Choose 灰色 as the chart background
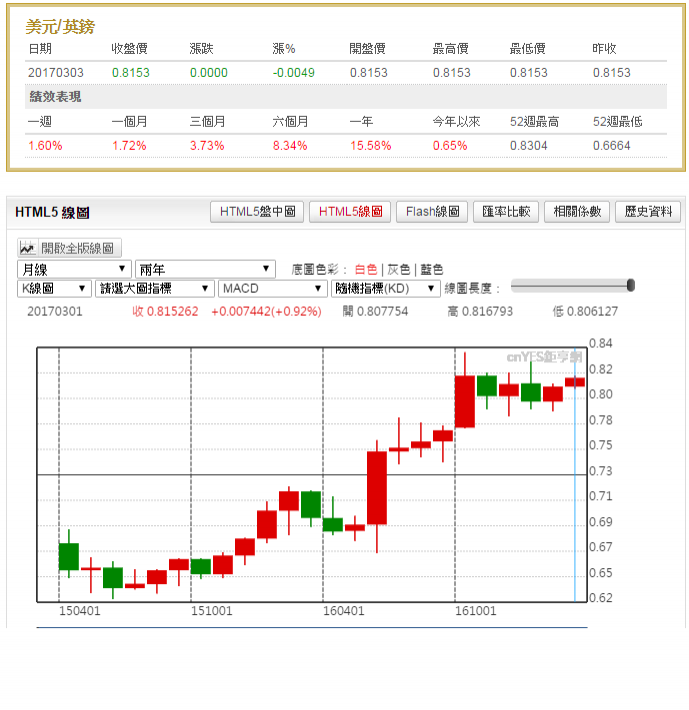This screenshot has width=689, height=710. coord(398,270)
